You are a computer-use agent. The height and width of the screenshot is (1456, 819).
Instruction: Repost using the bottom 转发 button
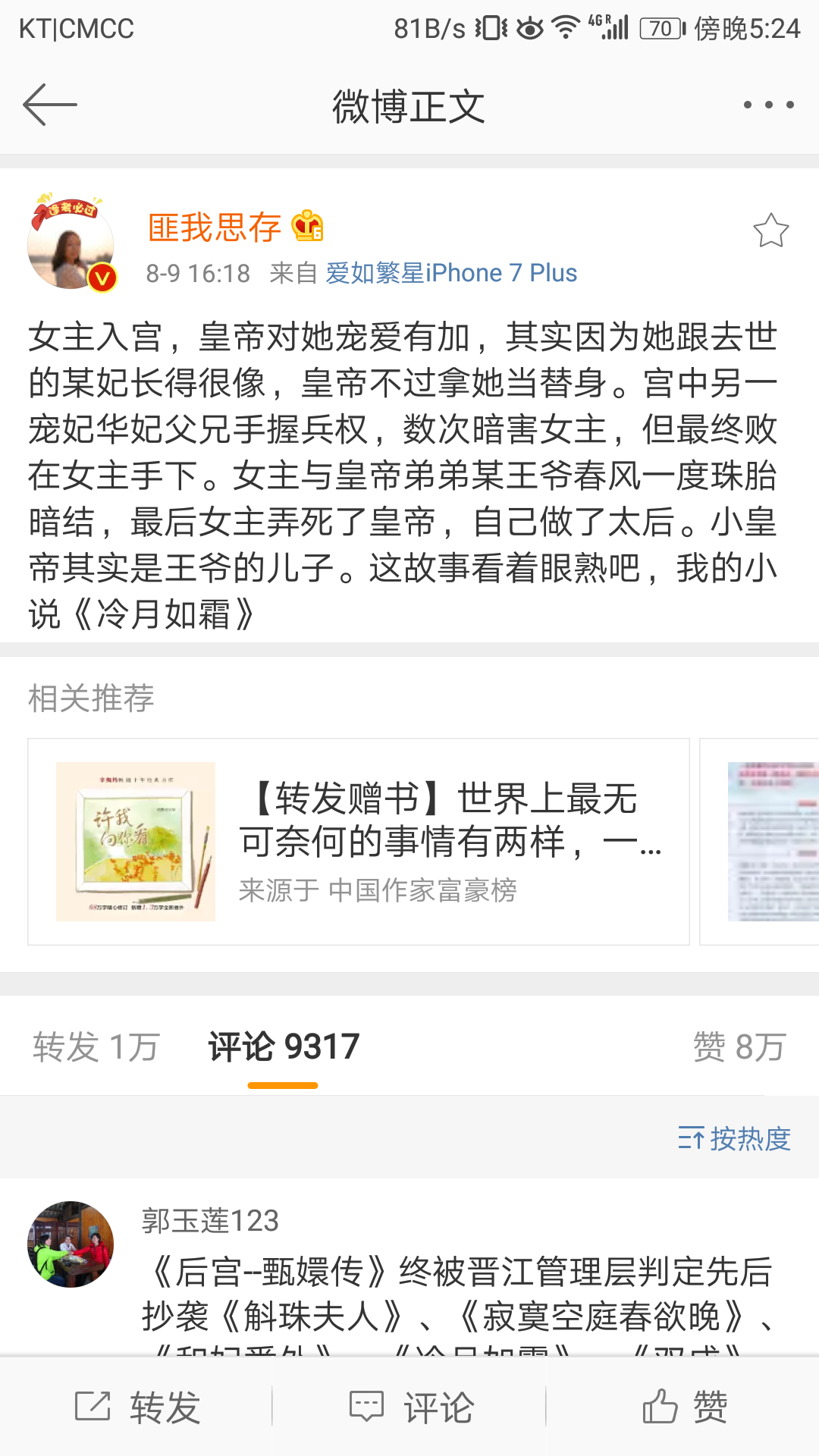[138, 1407]
